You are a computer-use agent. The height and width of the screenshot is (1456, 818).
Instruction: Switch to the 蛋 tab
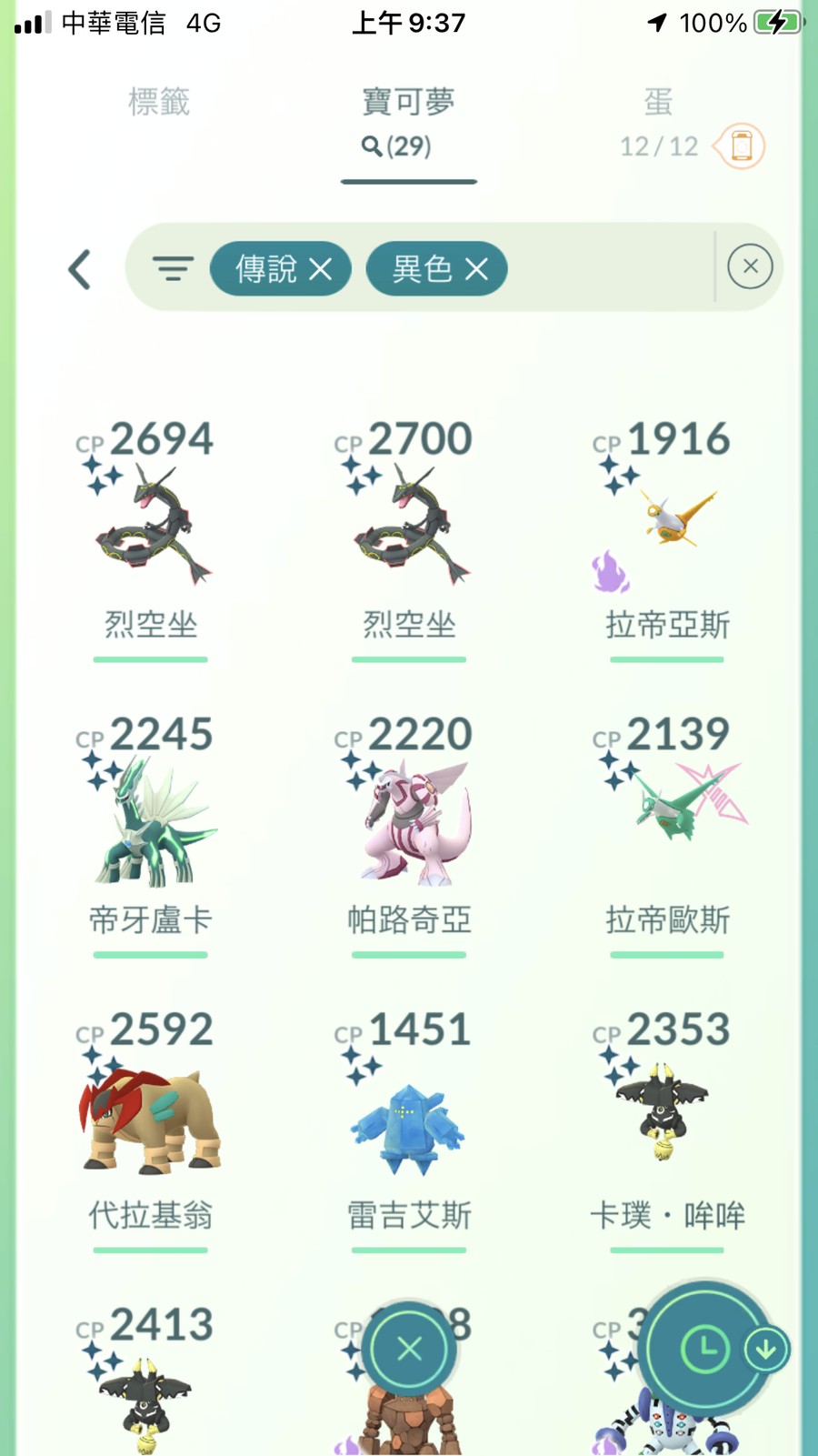tap(658, 103)
